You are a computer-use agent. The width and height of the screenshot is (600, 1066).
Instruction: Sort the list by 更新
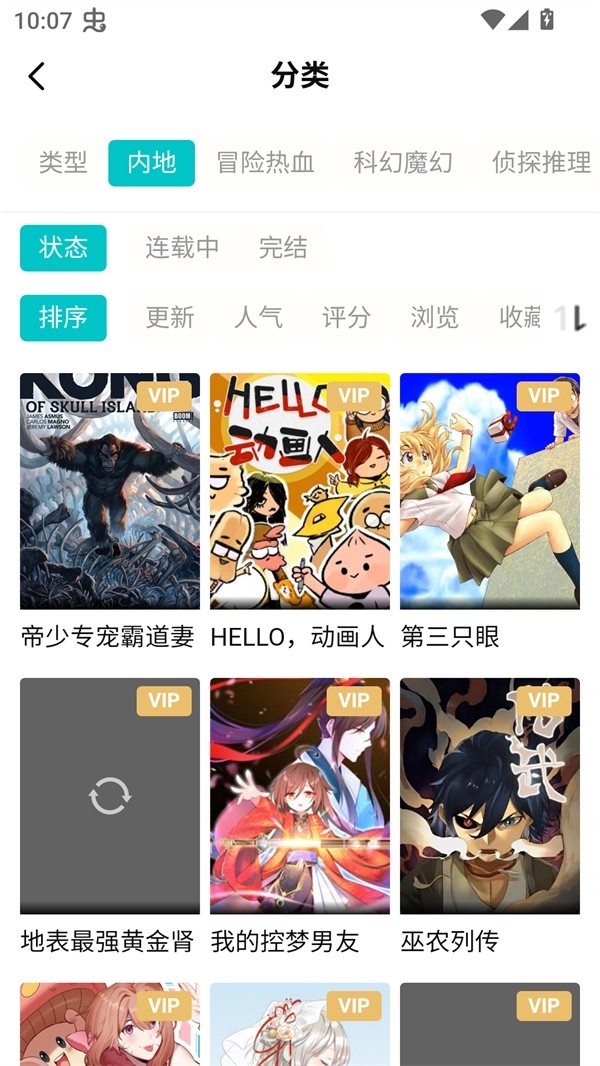click(x=170, y=318)
